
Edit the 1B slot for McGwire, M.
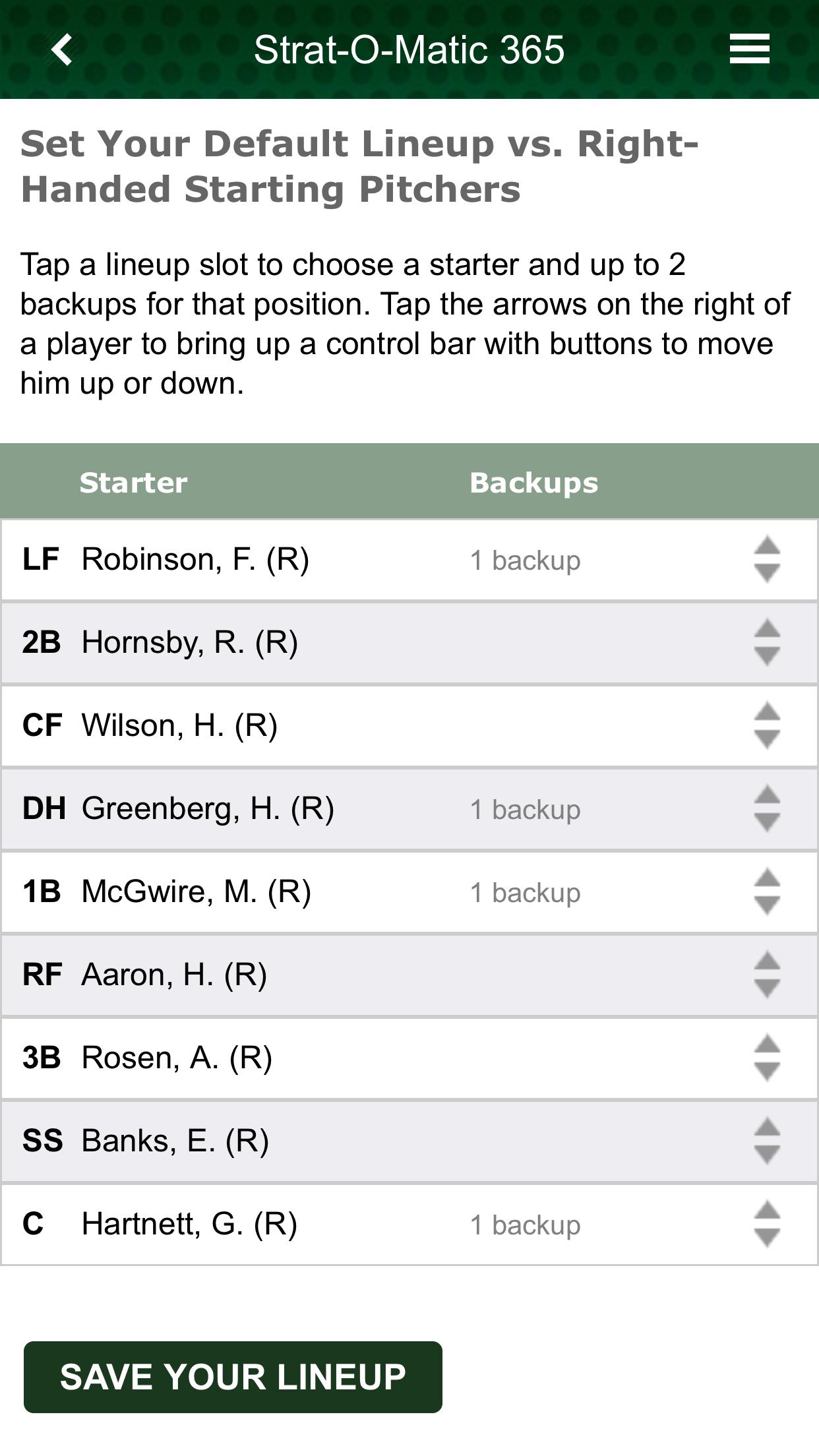[x=196, y=892]
